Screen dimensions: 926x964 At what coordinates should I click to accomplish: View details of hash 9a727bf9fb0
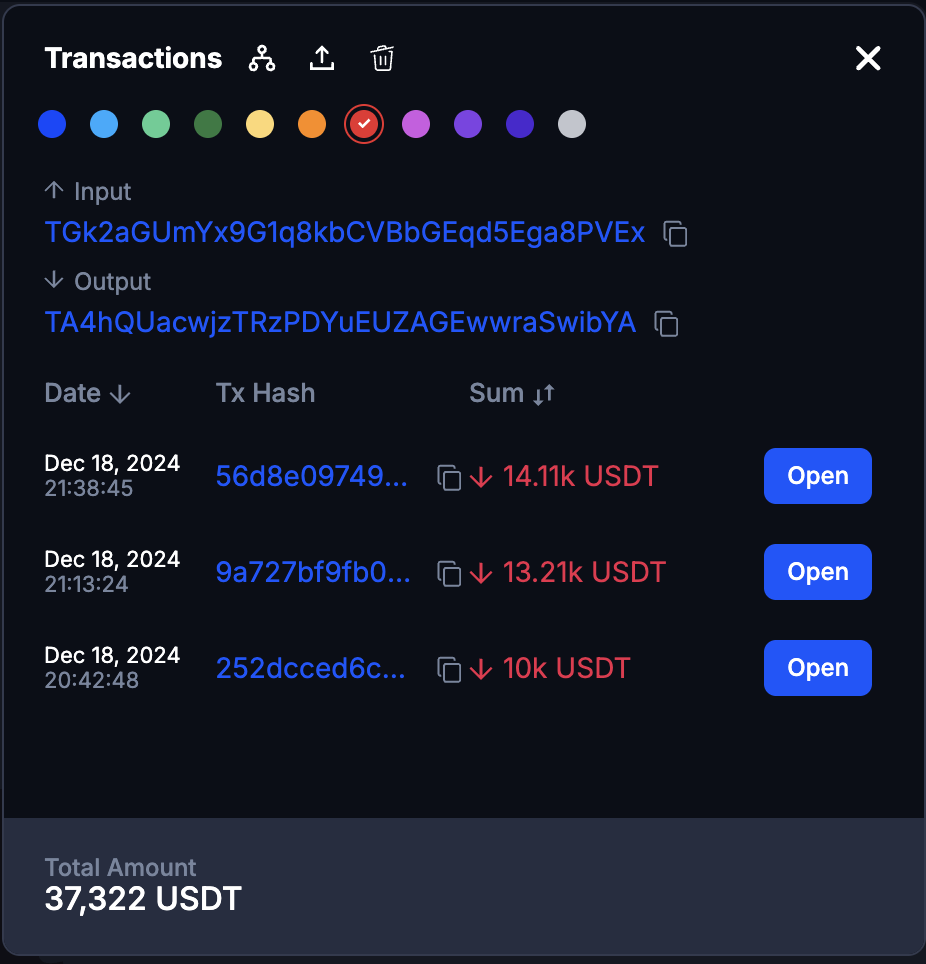click(313, 573)
